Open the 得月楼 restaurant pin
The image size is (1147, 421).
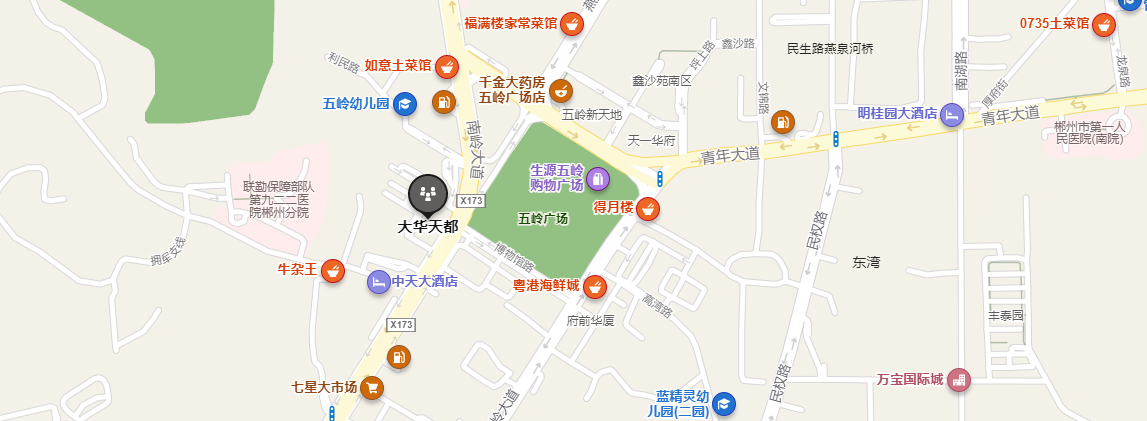648,209
